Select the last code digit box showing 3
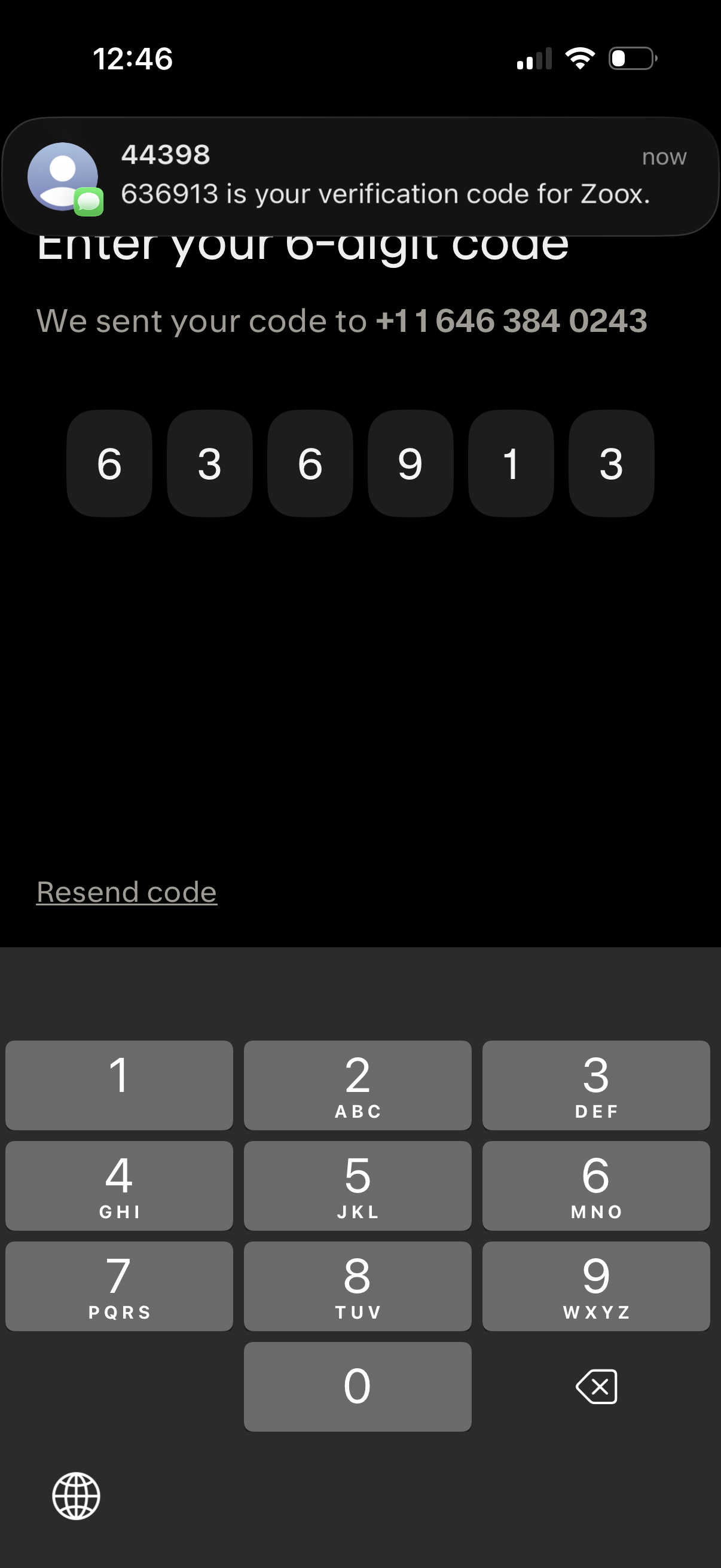This screenshot has width=721, height=1568. tap(612, 464)
